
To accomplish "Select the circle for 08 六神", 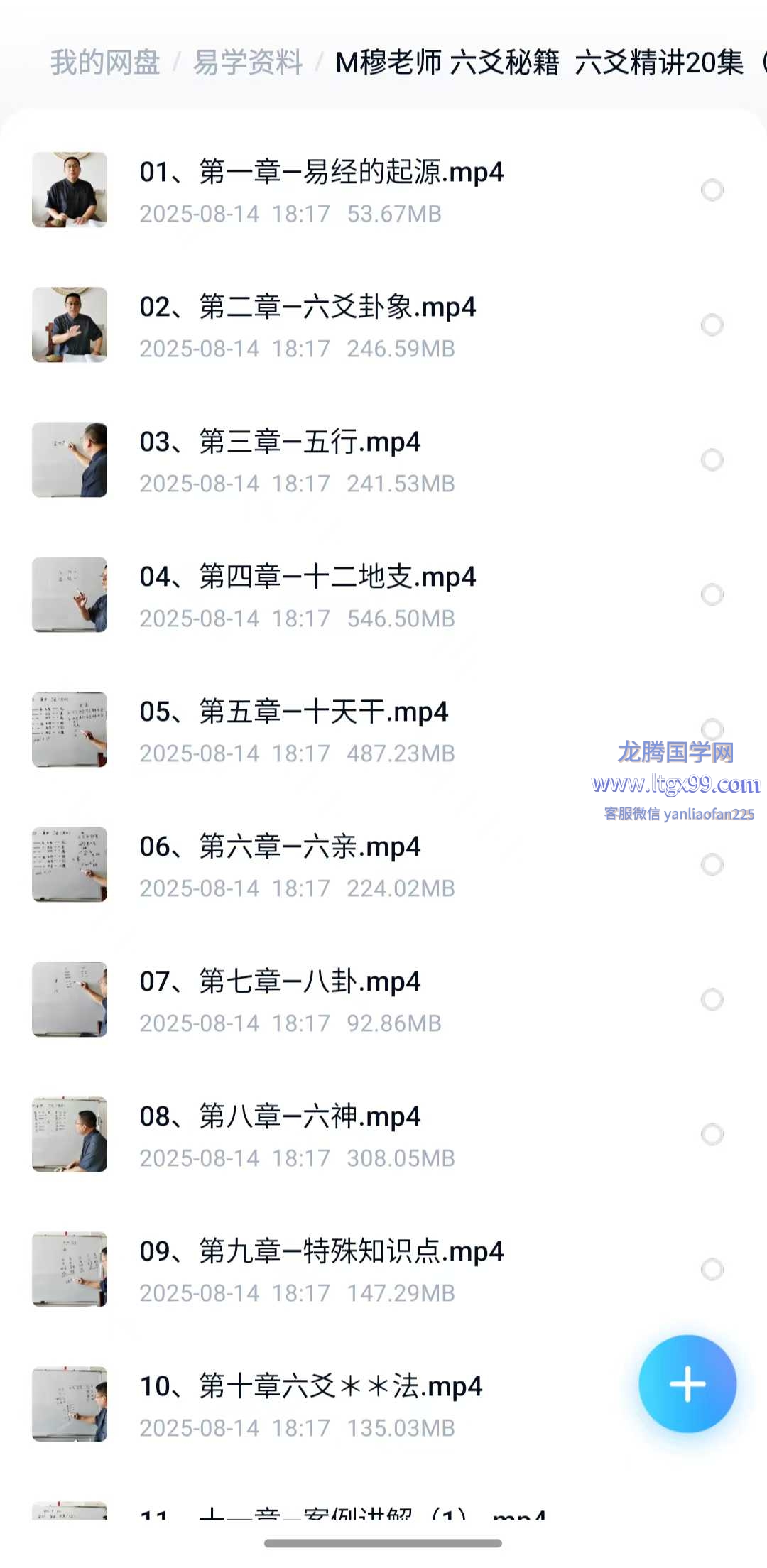I will tap(712, 1134).
